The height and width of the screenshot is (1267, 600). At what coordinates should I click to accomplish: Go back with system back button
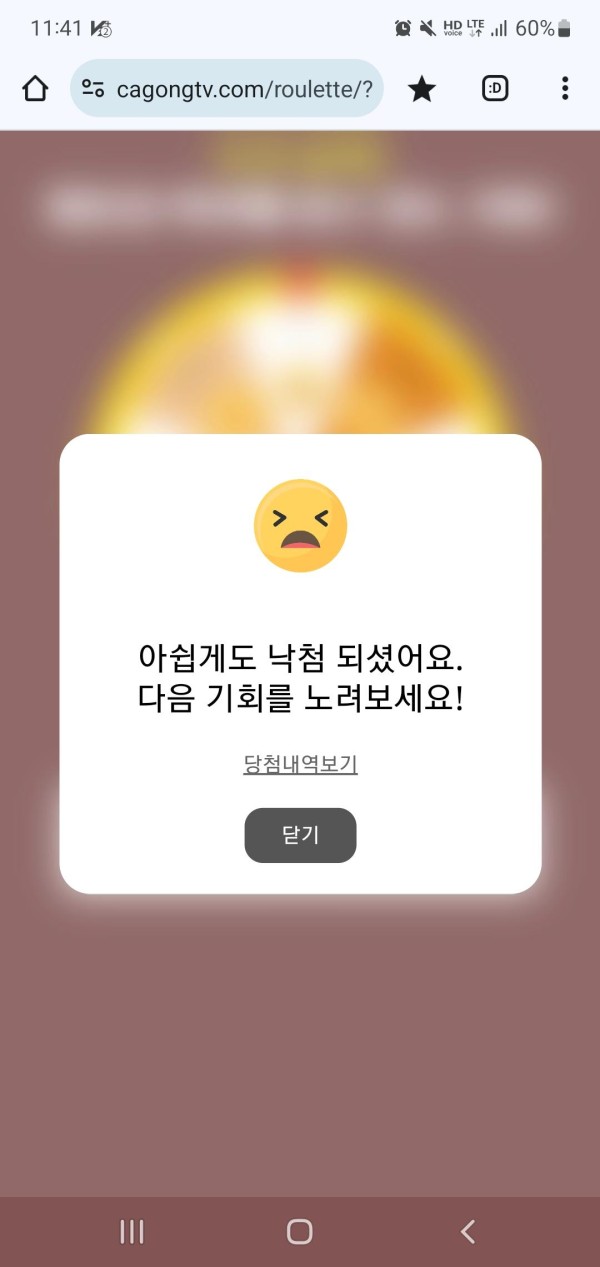coord(467,1231)
